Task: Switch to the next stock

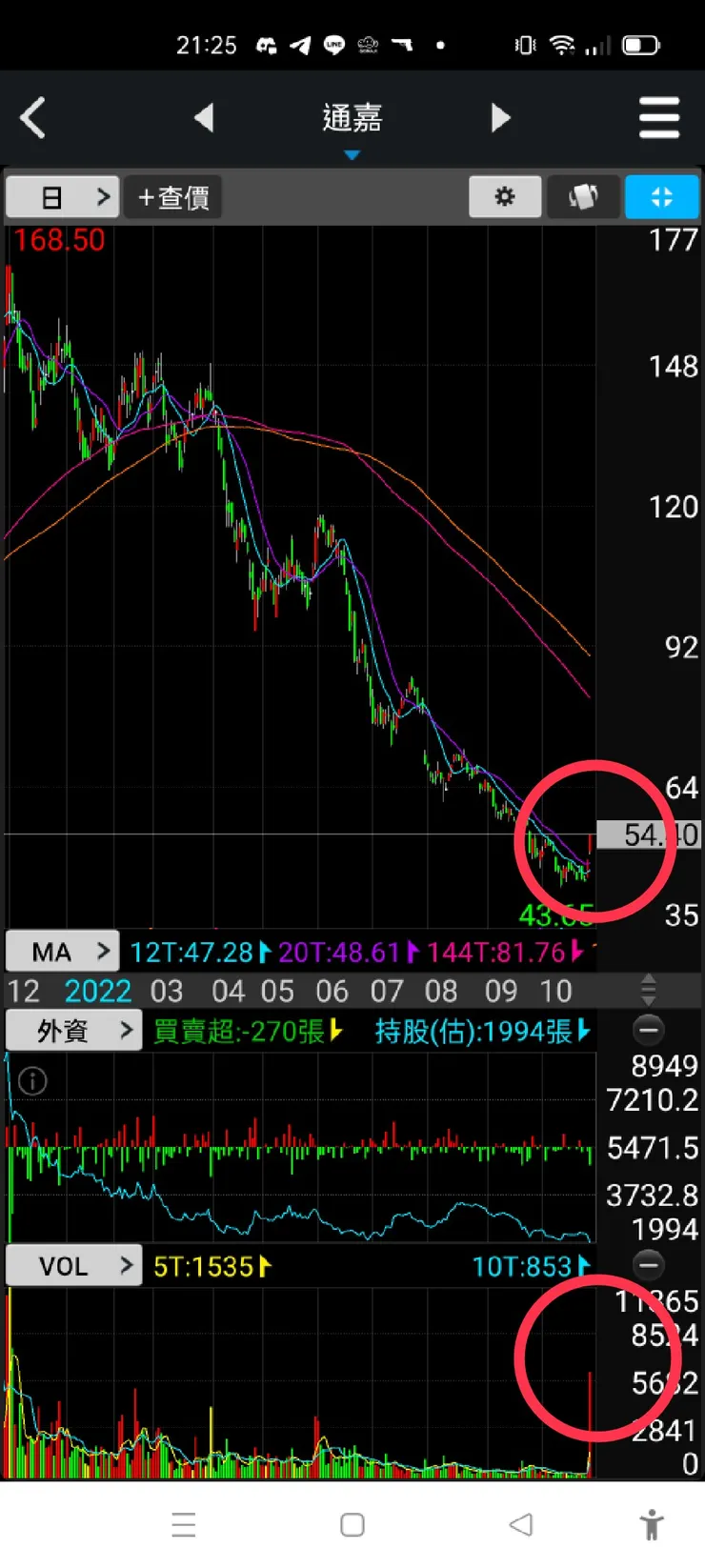Action: [500, 118]
